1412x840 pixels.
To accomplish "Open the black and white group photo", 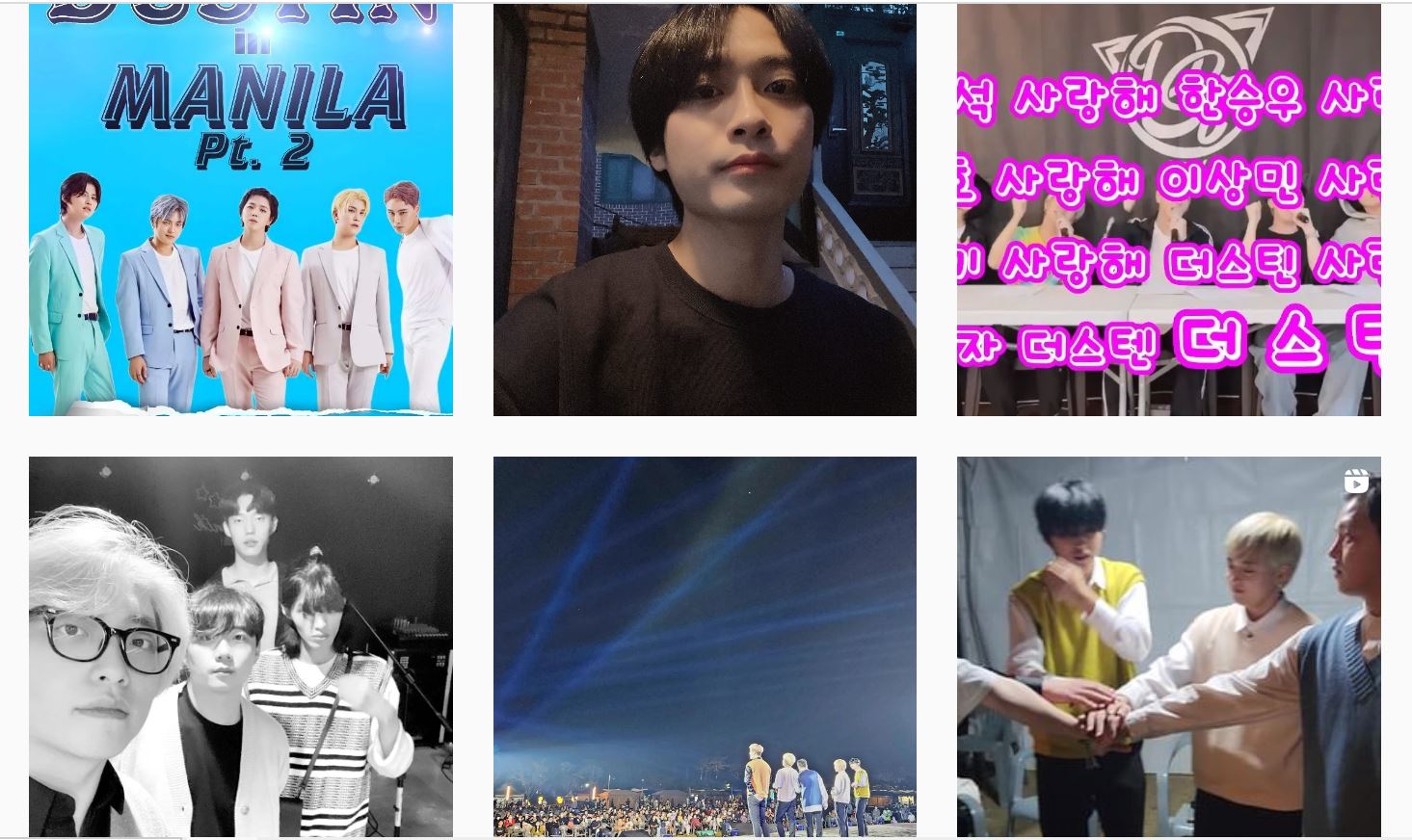I will pyautogui.click(x=241, y=646).
